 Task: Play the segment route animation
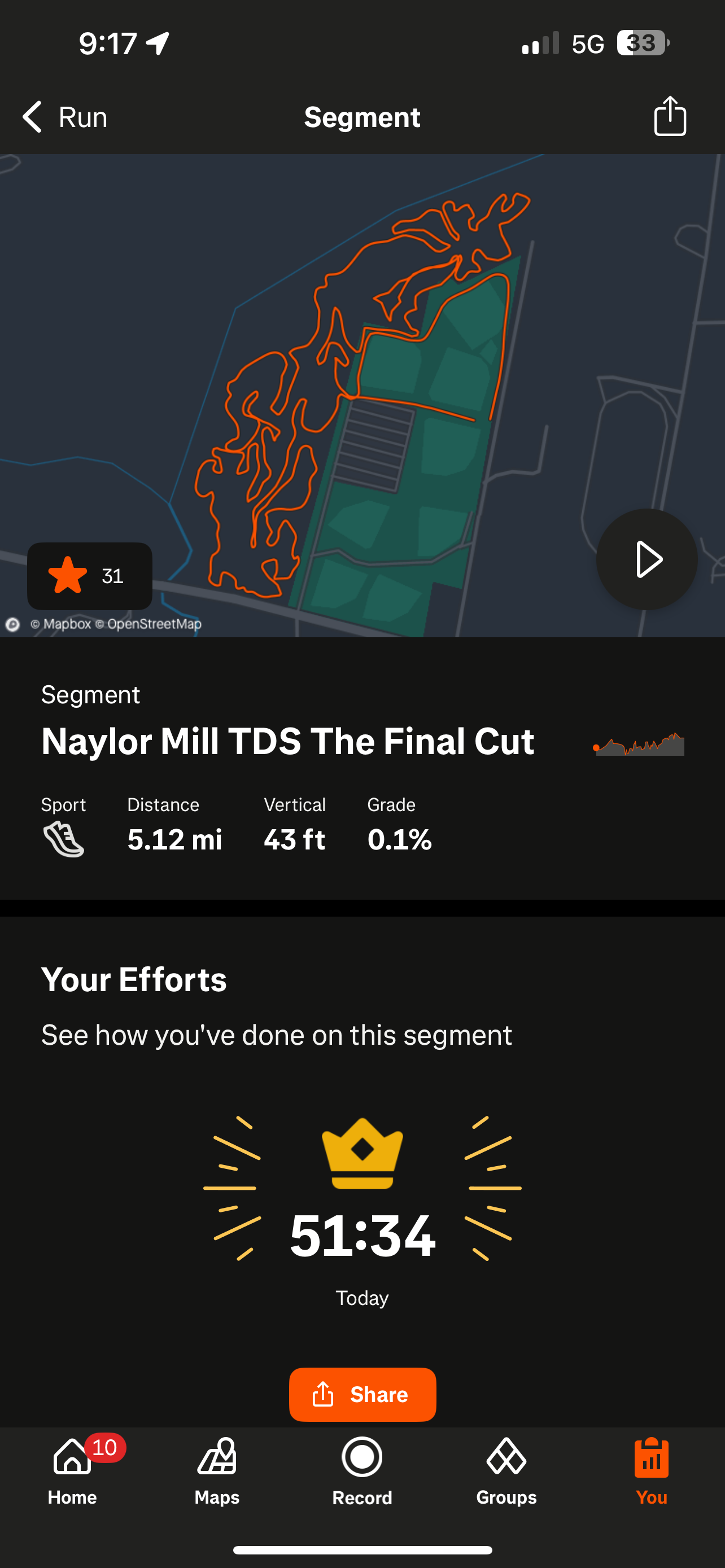pos(647,559)
